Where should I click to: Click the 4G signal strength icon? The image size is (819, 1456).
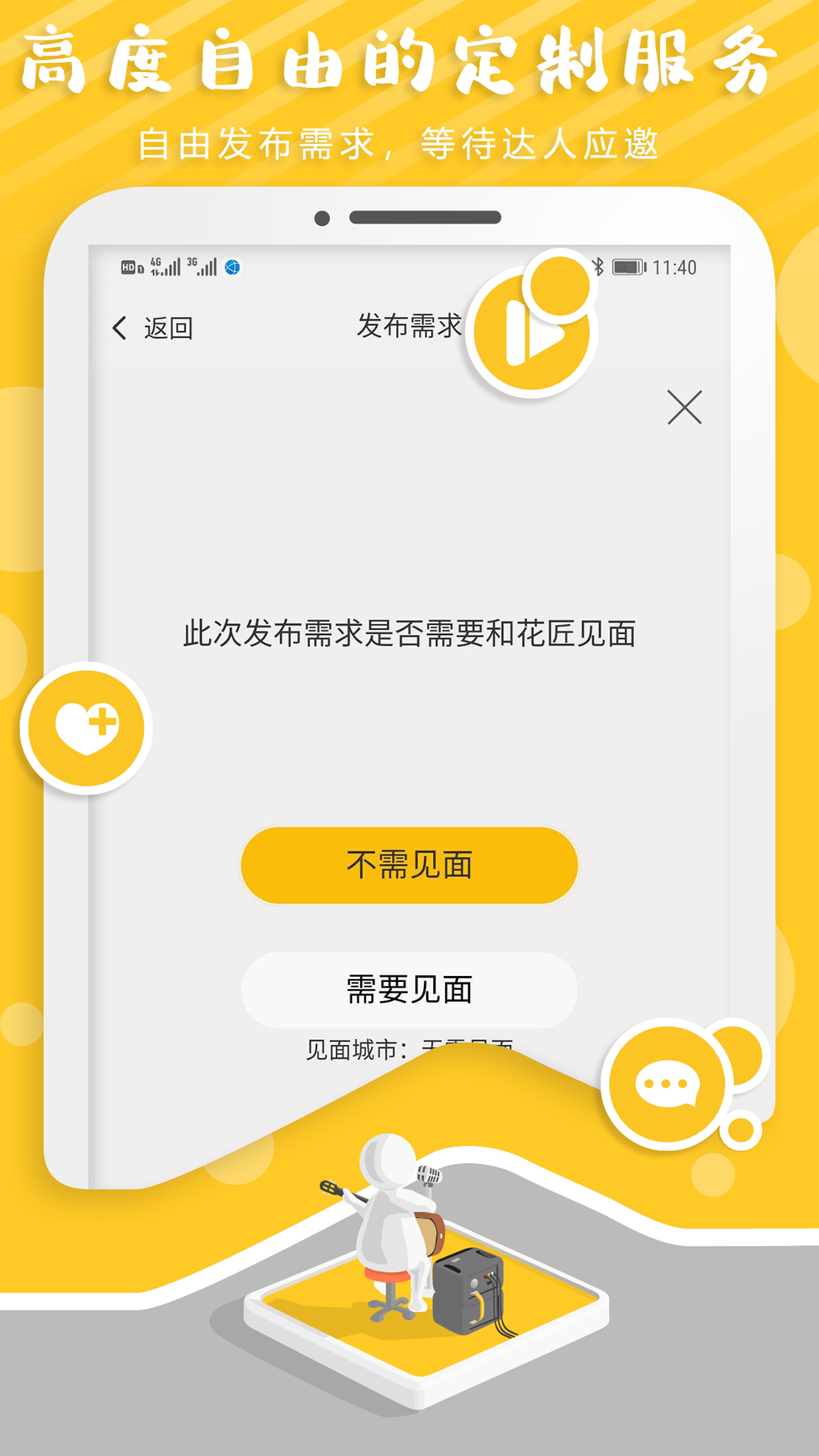165,265
